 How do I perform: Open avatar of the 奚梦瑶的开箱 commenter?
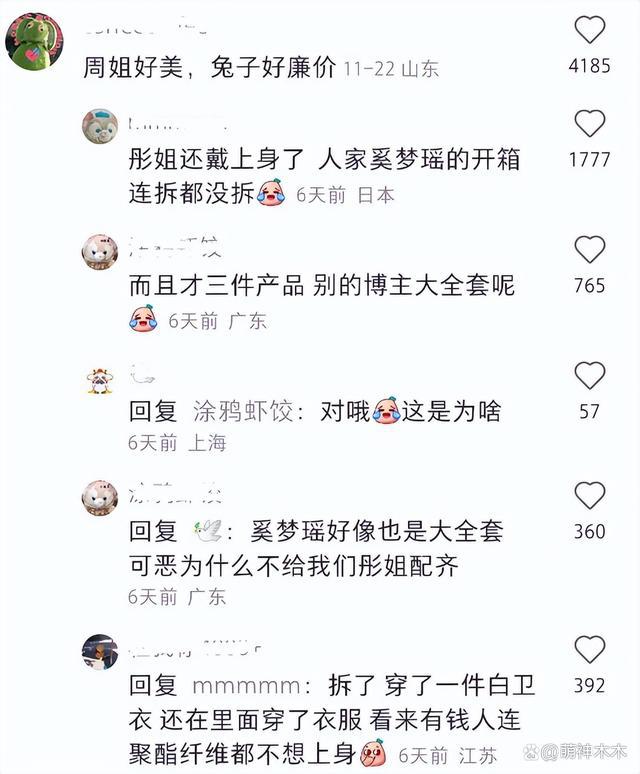pos(100,126)
